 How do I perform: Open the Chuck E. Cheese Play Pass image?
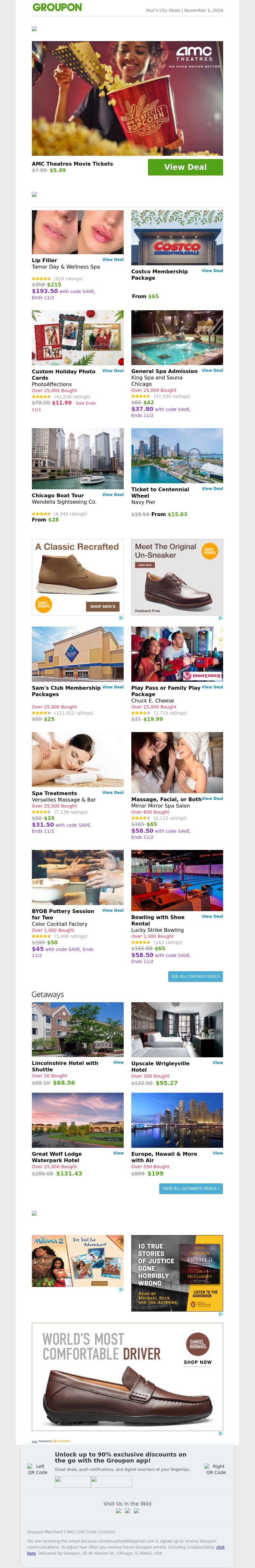click(x=177, y=654)
